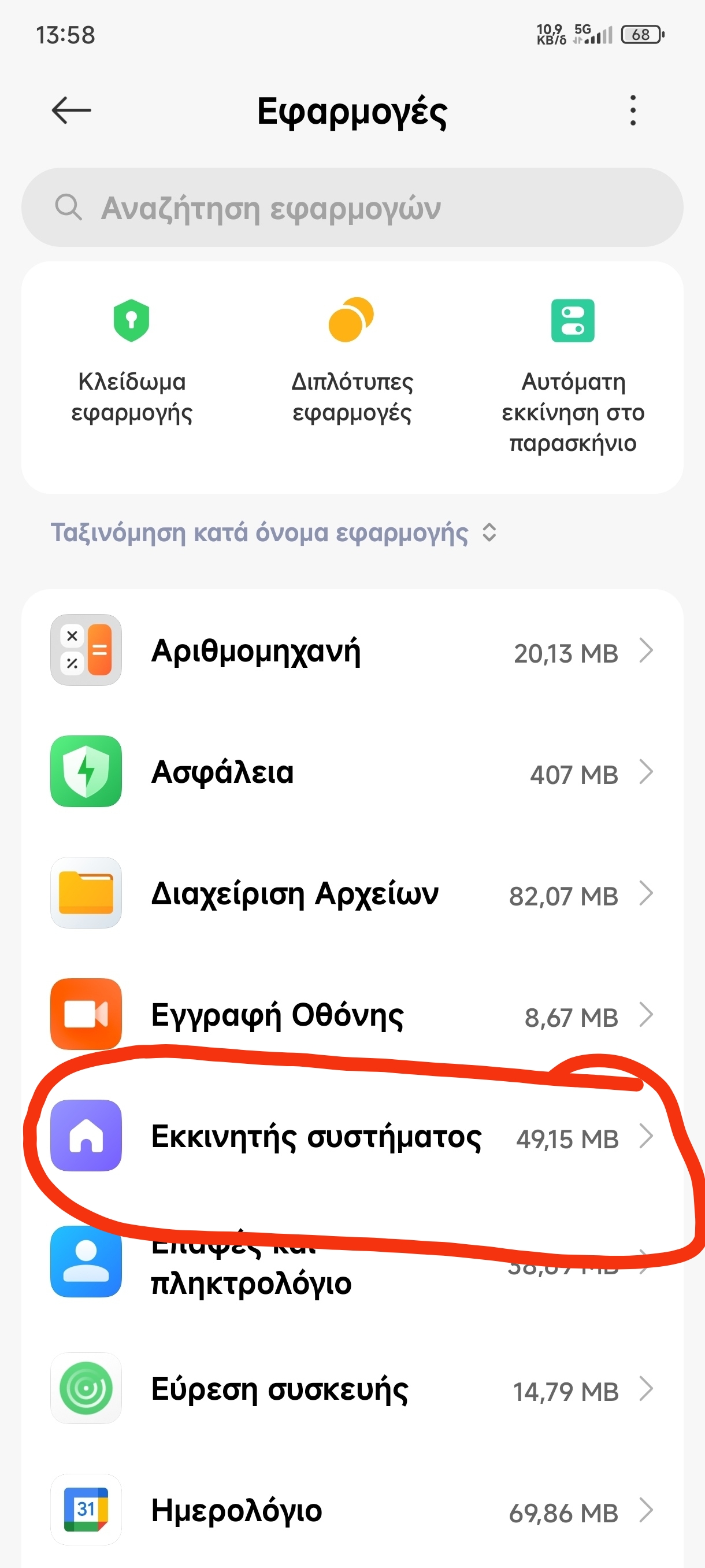Go back using the arrow icon

click(71, 110)
